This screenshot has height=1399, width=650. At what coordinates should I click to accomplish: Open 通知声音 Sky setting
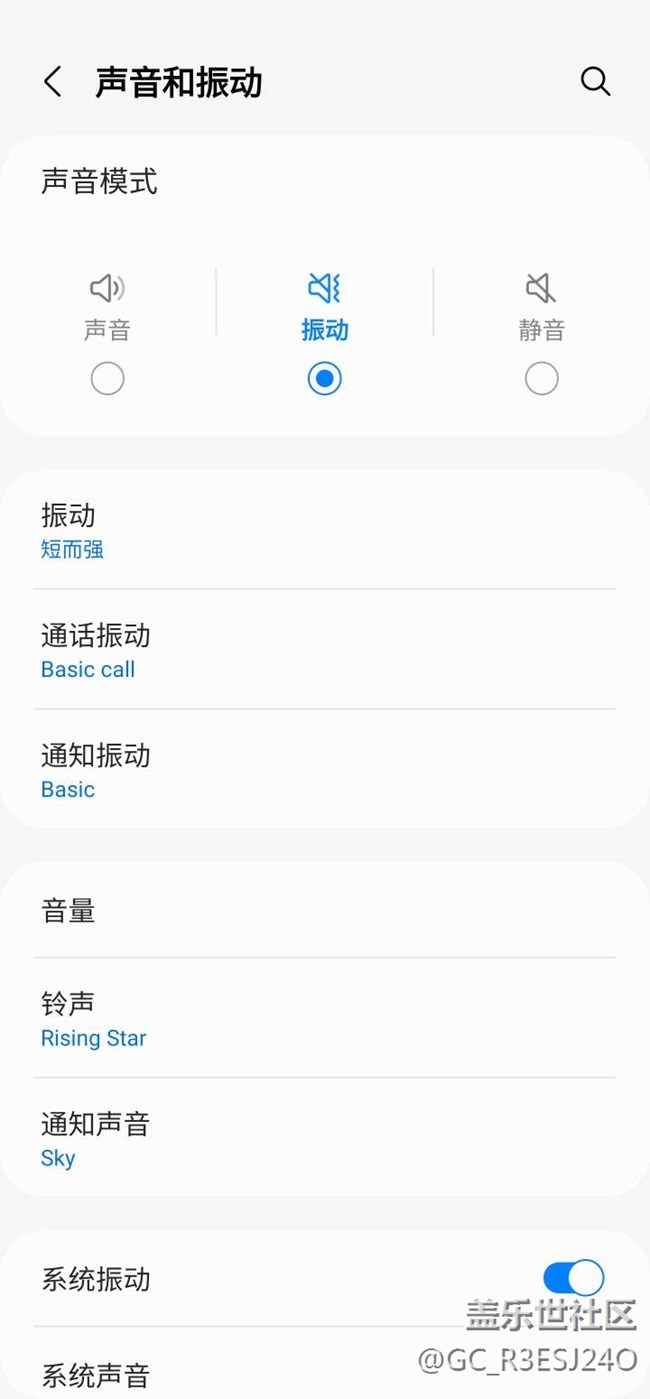[325, 1138]
